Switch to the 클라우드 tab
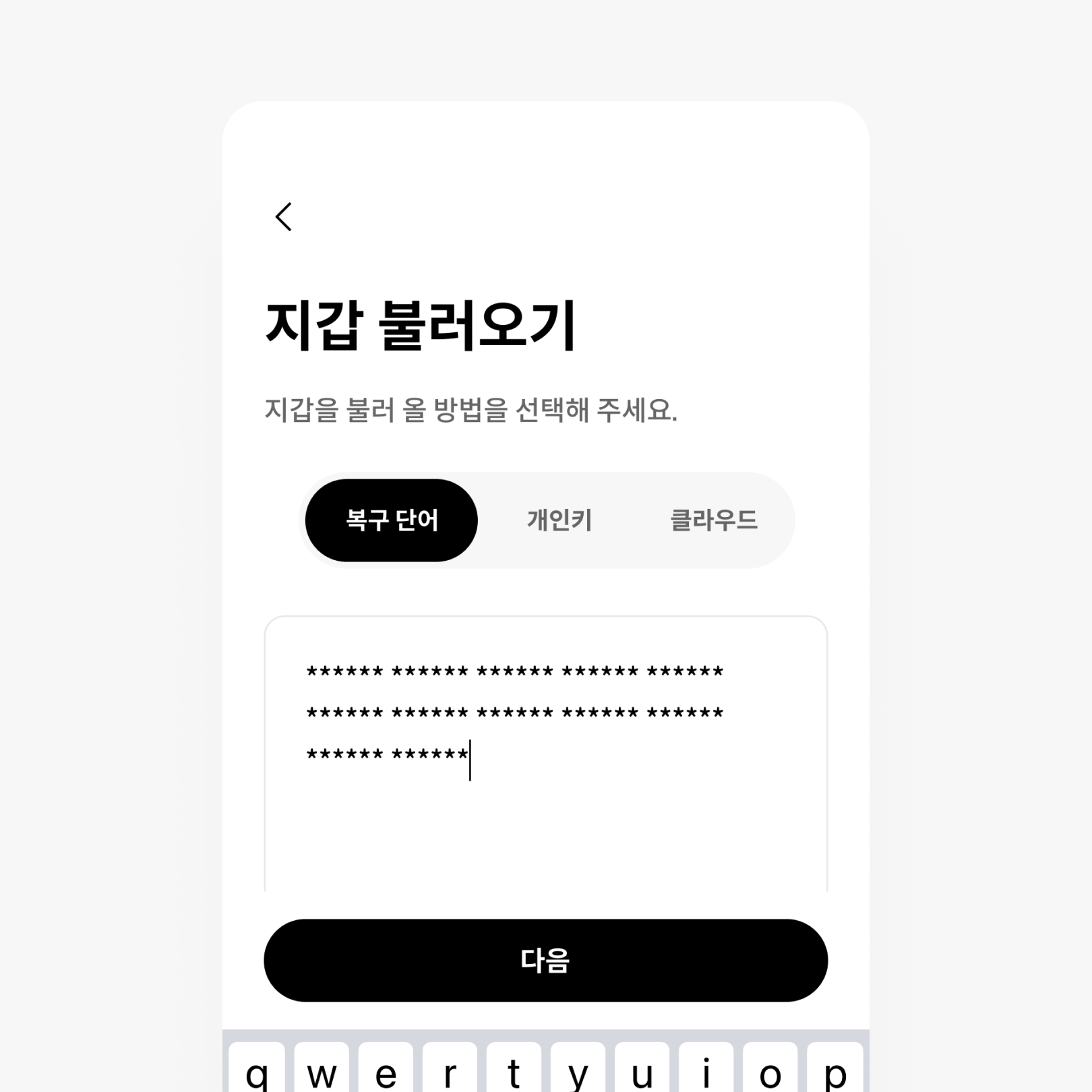This screenshot has width=1092, height=1092. tap(714, 520)
